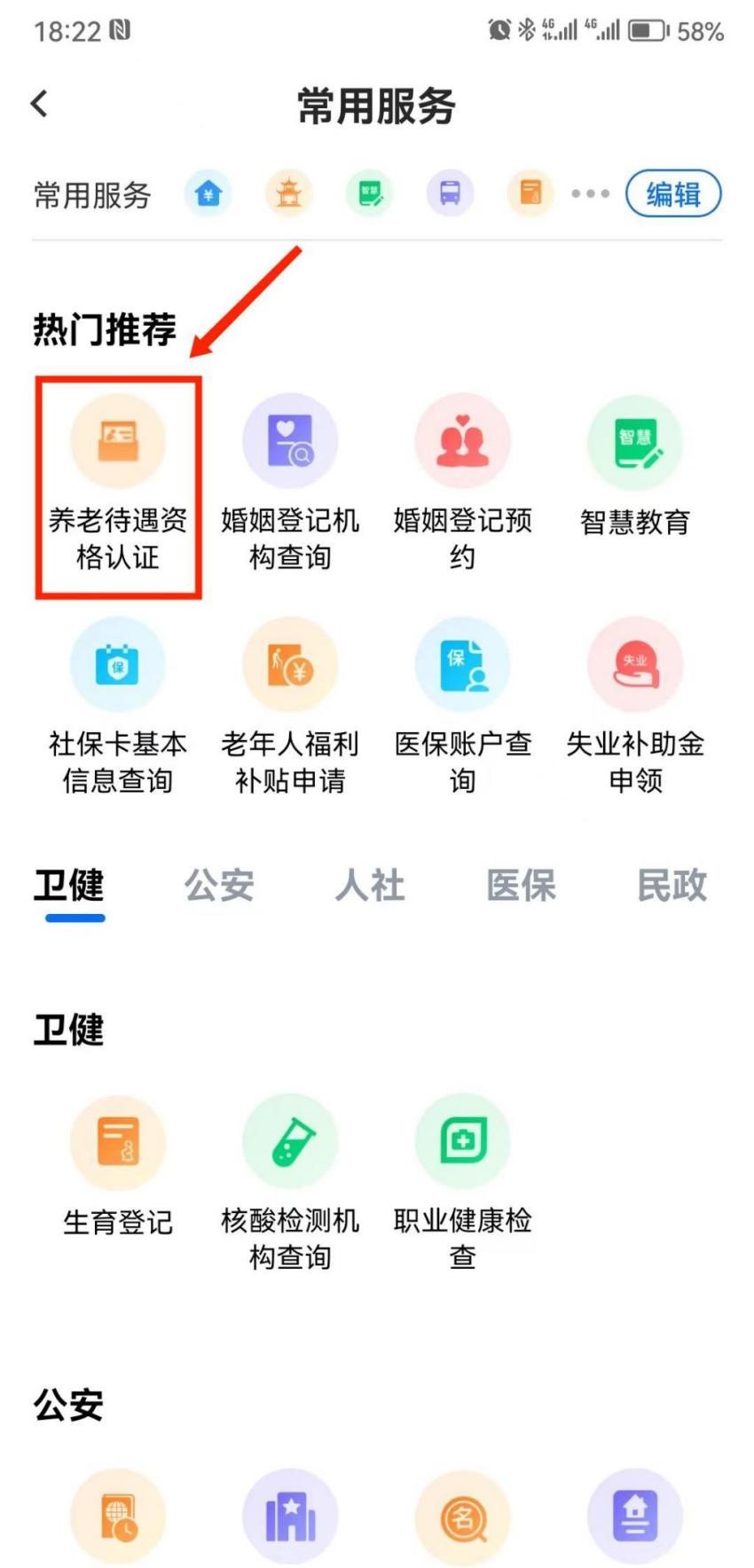Open the 医保账户查询 document icon
Viewport: 754px width, 1568px height.
463,664
